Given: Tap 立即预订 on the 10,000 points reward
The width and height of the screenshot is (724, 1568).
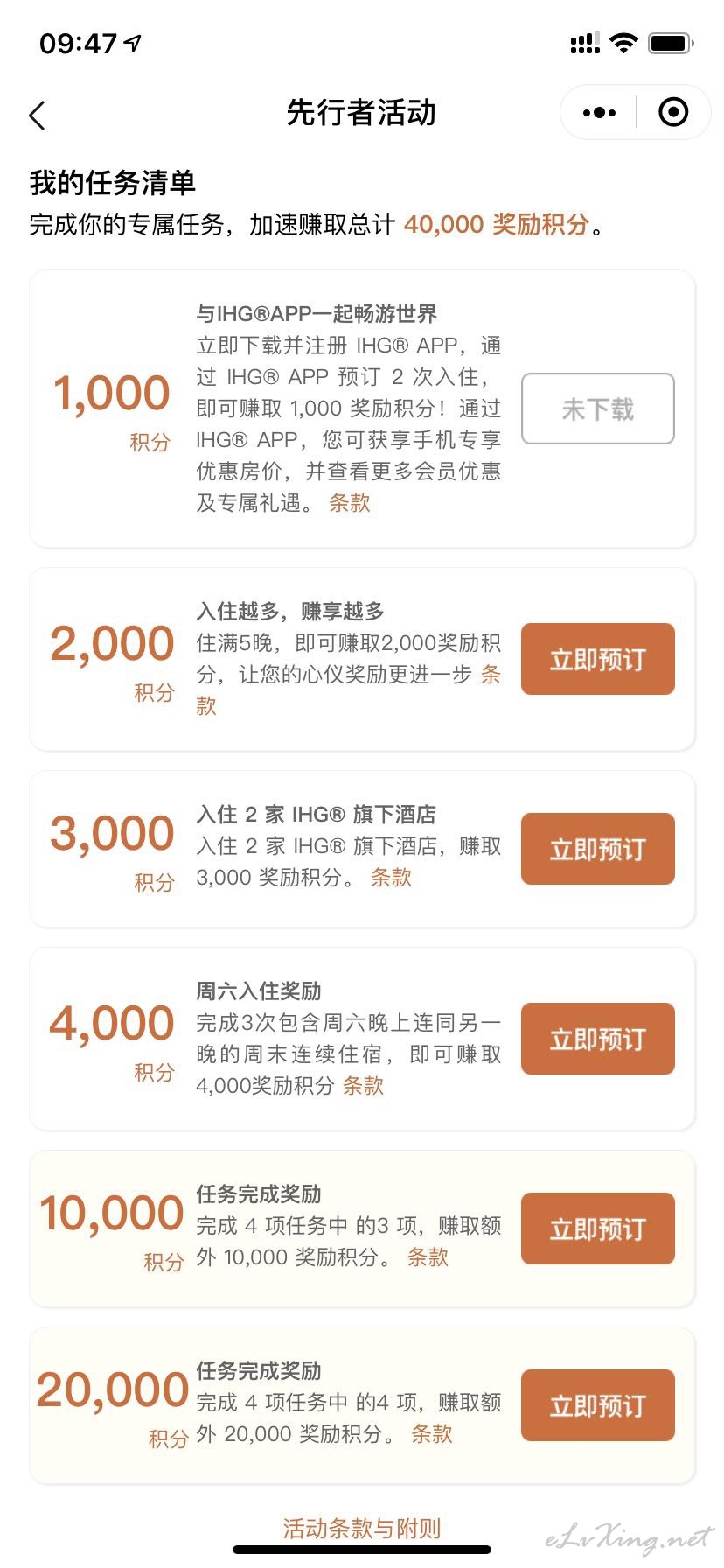Looking at the screenshot, I should pos(598,1228).
